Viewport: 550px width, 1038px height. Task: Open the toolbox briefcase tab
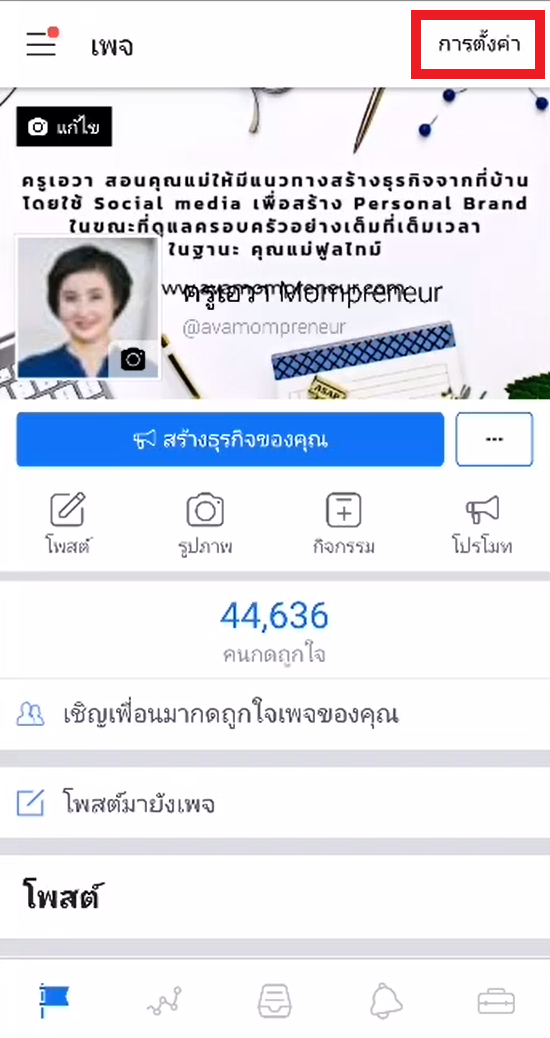pyautogui.click(x=496, y=1001)
